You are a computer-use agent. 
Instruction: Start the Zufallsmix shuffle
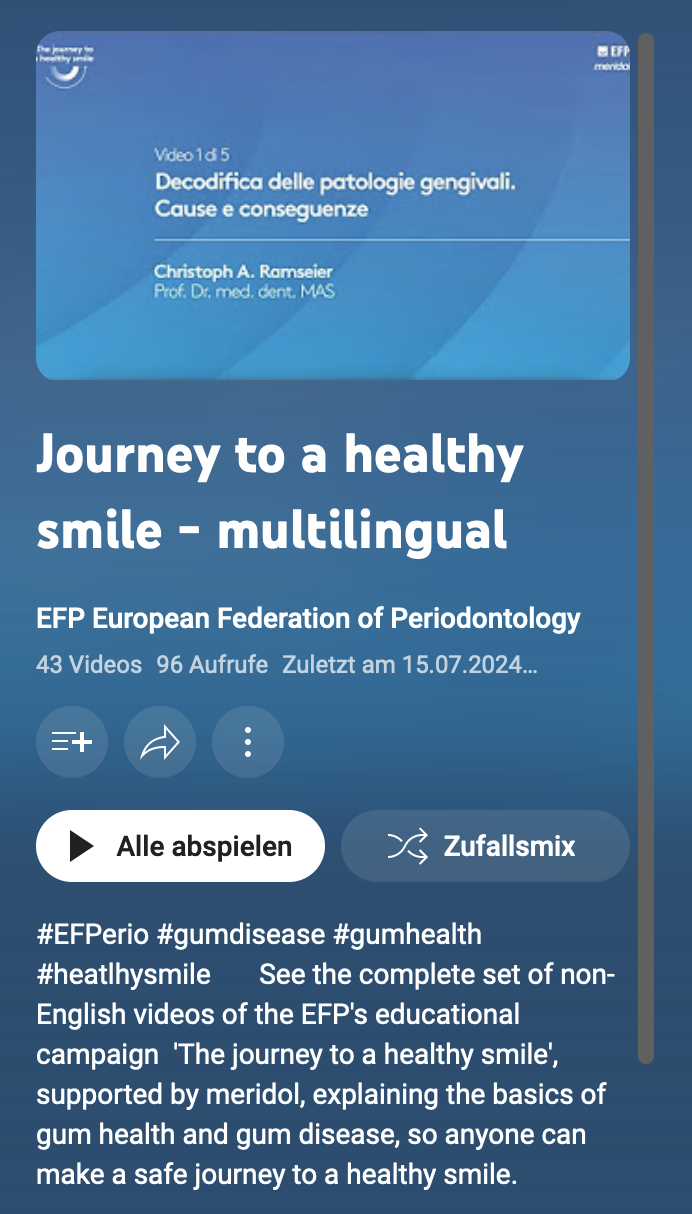485,846
